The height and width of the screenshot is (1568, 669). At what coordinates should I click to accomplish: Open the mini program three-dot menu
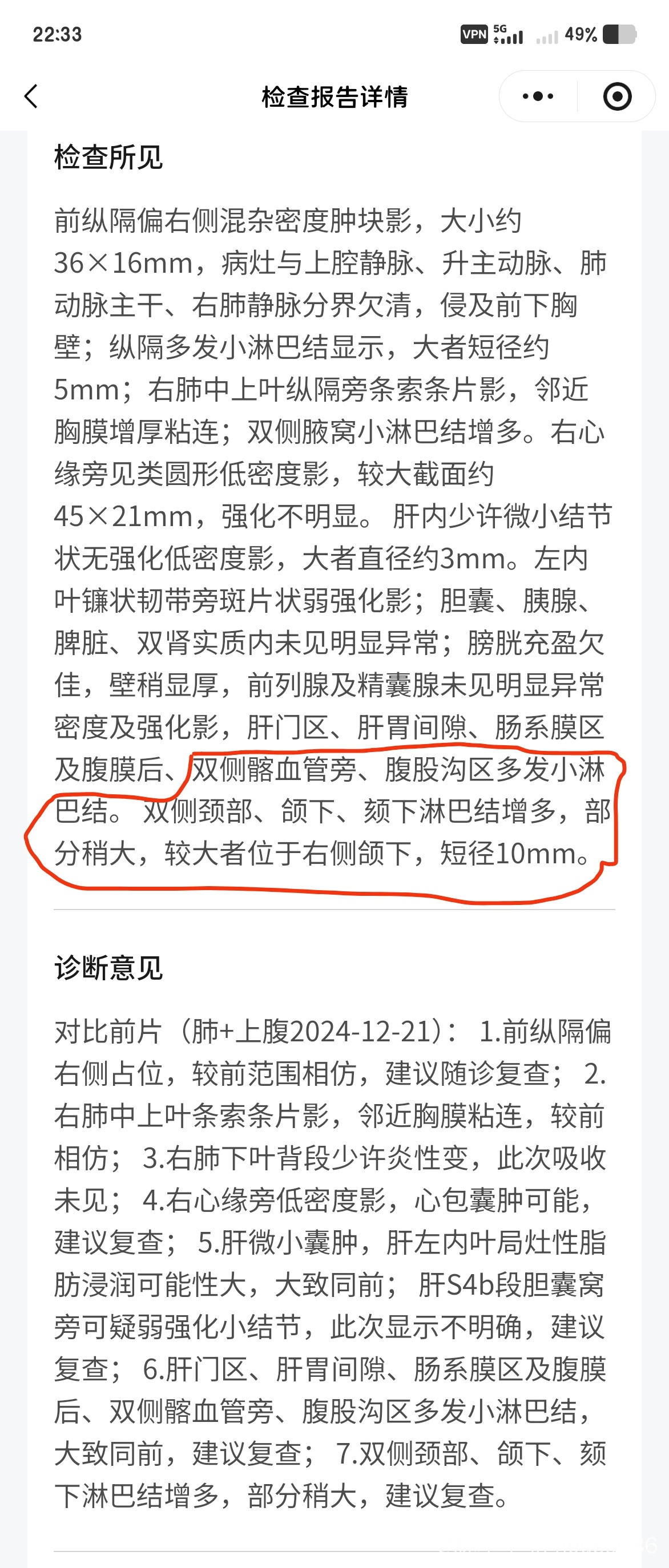[538, 96]
